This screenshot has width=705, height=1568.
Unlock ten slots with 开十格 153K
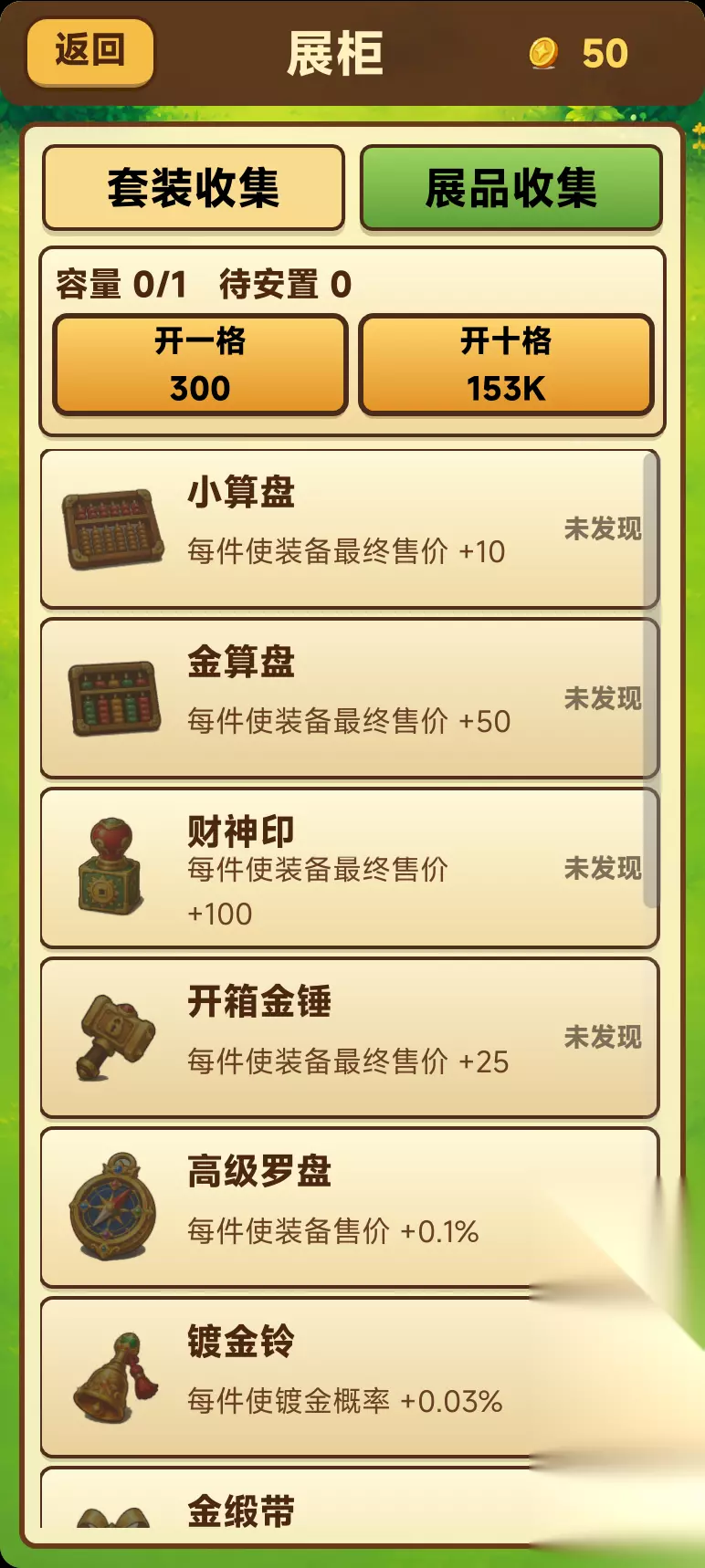[x=506, y=365]
